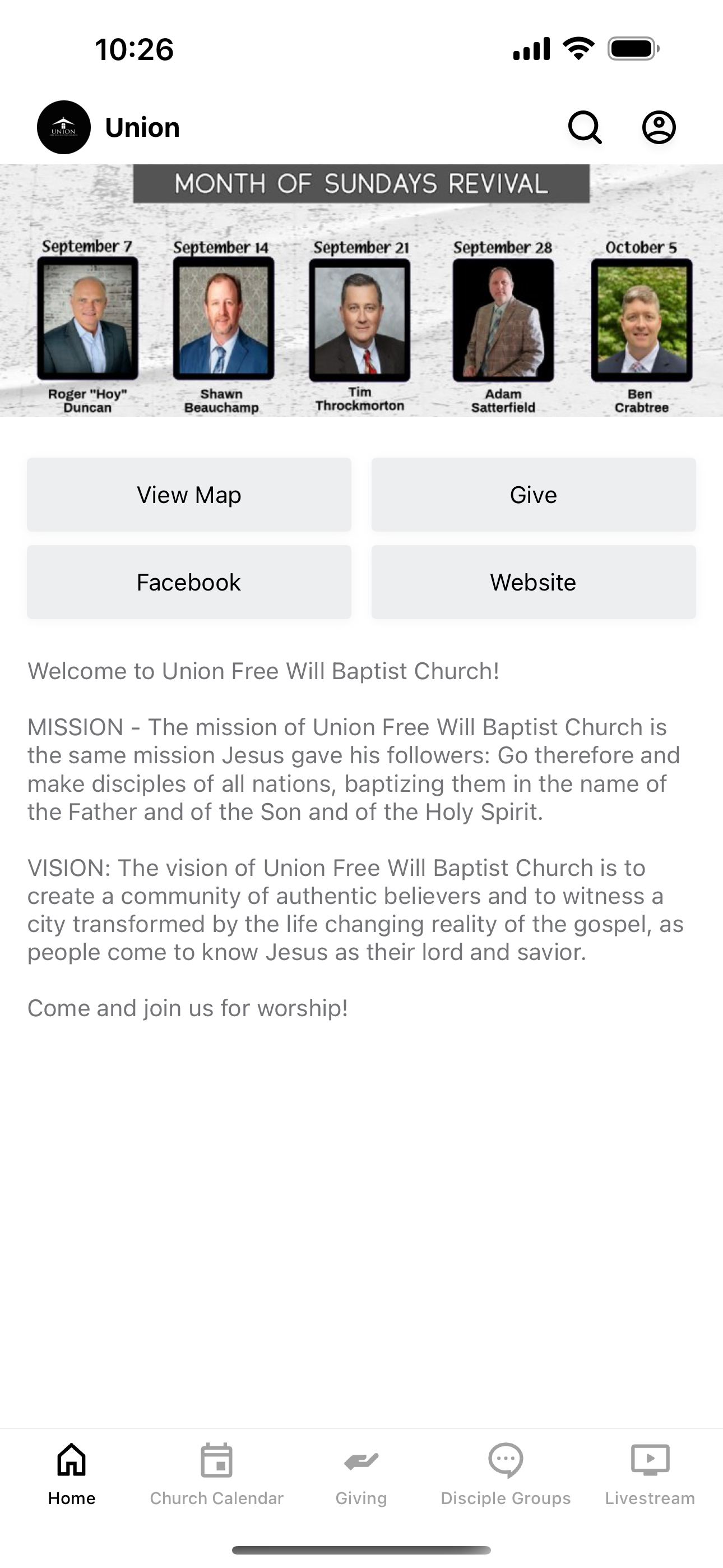The height and width of the screenshot is (1568, 723).
Task: Switch to the Church Calendar tab
Action: [x=217, y=1475]
